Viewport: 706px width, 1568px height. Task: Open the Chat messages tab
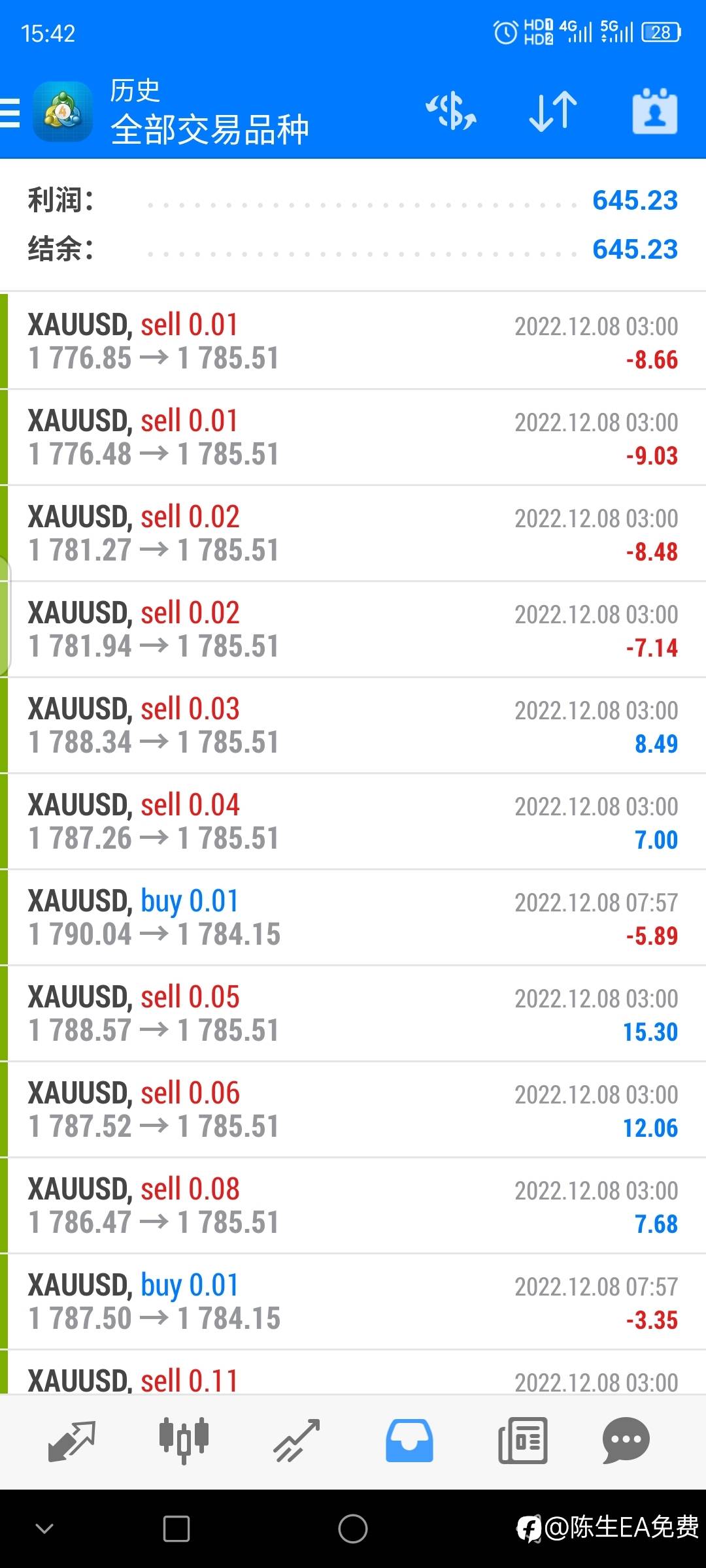coord(626,1441)
